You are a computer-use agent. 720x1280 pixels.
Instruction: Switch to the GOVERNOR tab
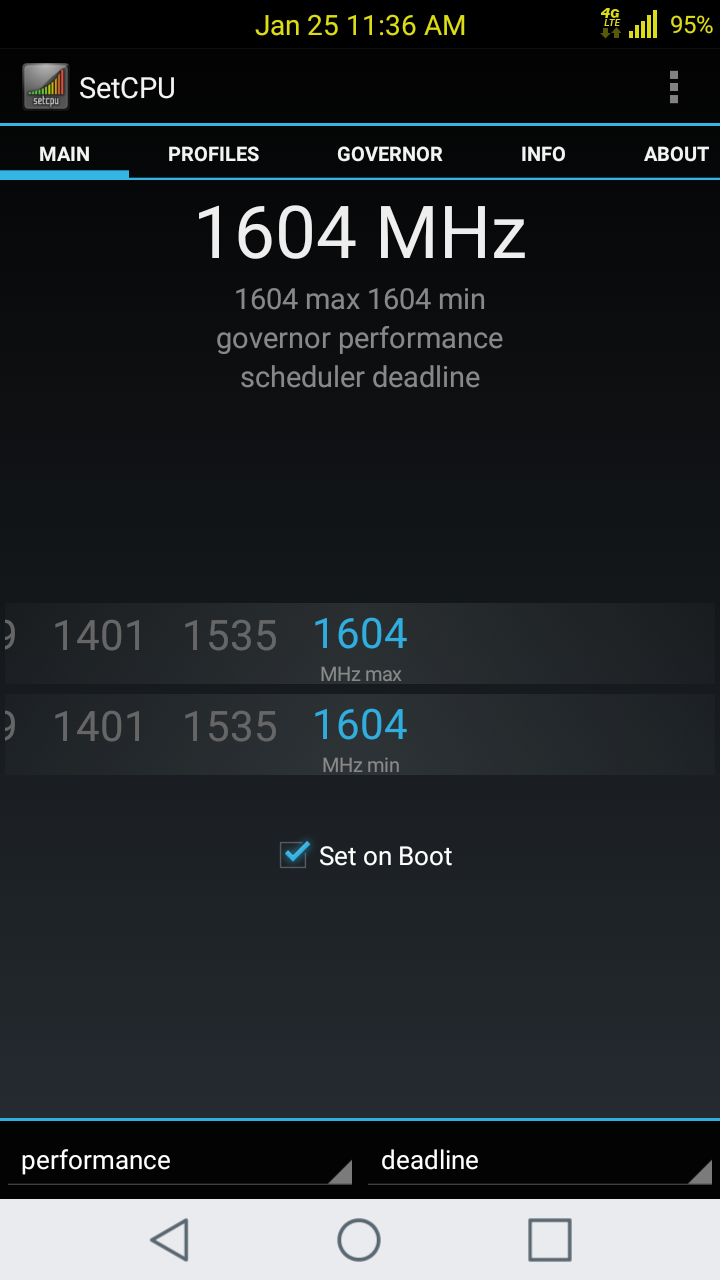[x=389, y=154]
